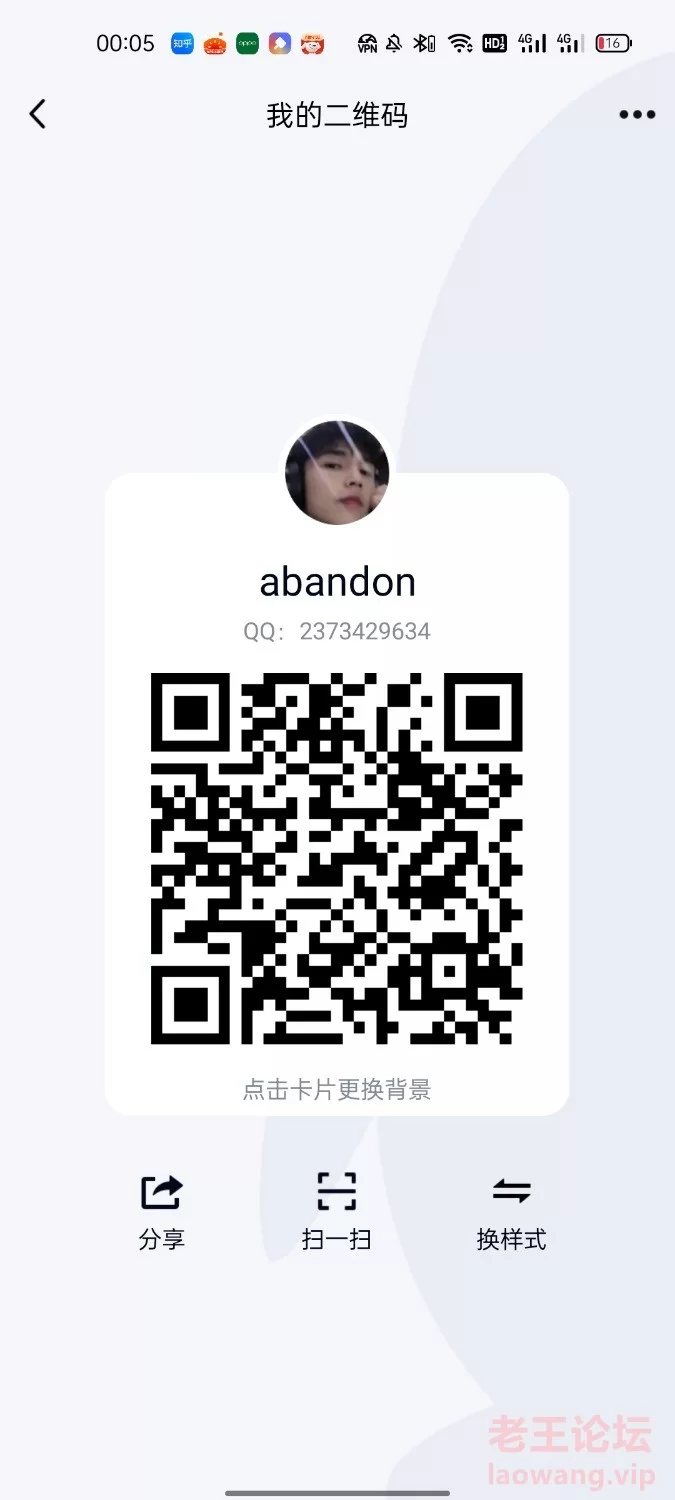Share my QR code via 分享
Screen dimensions: 675x1500
click(162, 1212)
